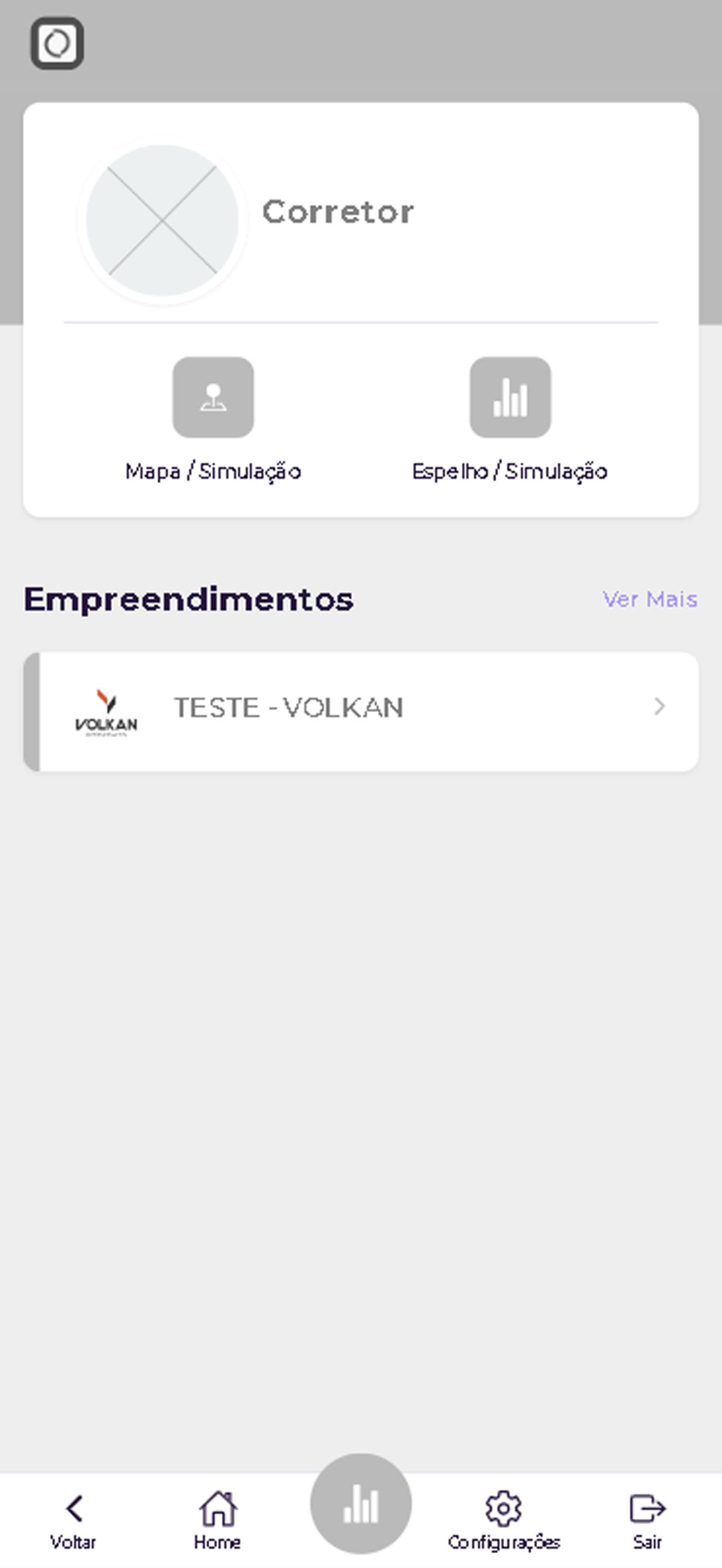722x1568 pixels.
Task: Open Mapa / Simulação
Action: coord(213,420)
